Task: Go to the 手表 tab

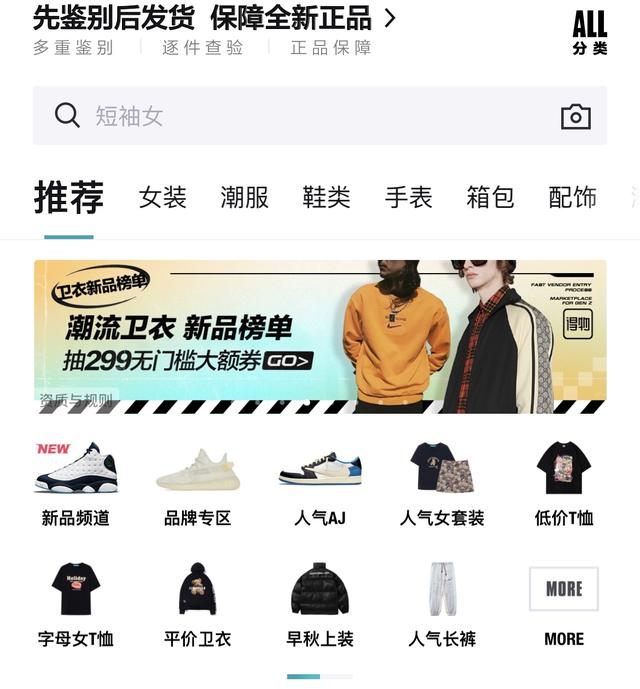Action: 408,197
